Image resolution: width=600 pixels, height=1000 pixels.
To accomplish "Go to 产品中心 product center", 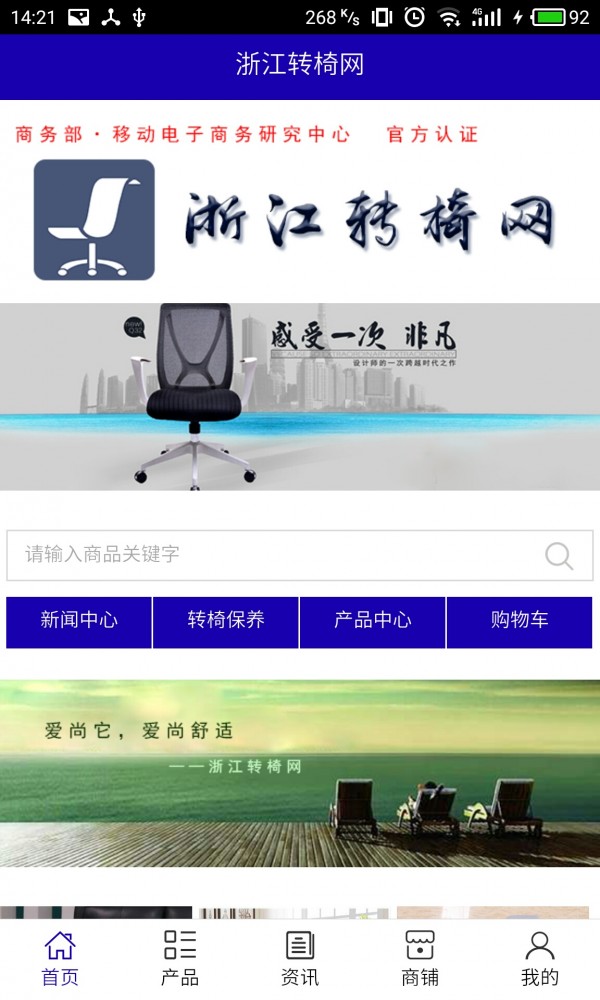I will [373, 621].
